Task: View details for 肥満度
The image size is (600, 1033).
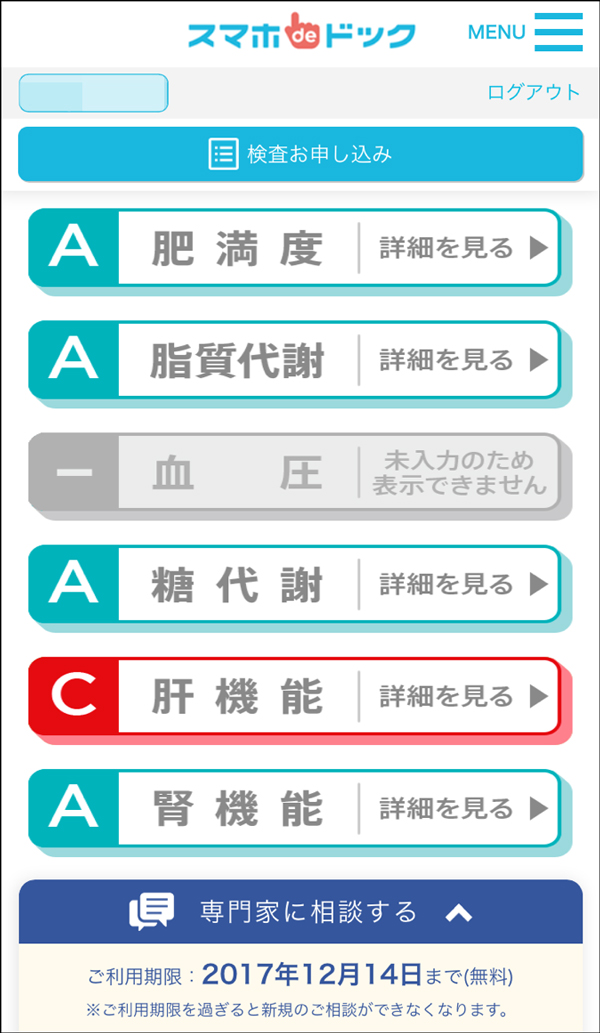Action: point(463,248)
